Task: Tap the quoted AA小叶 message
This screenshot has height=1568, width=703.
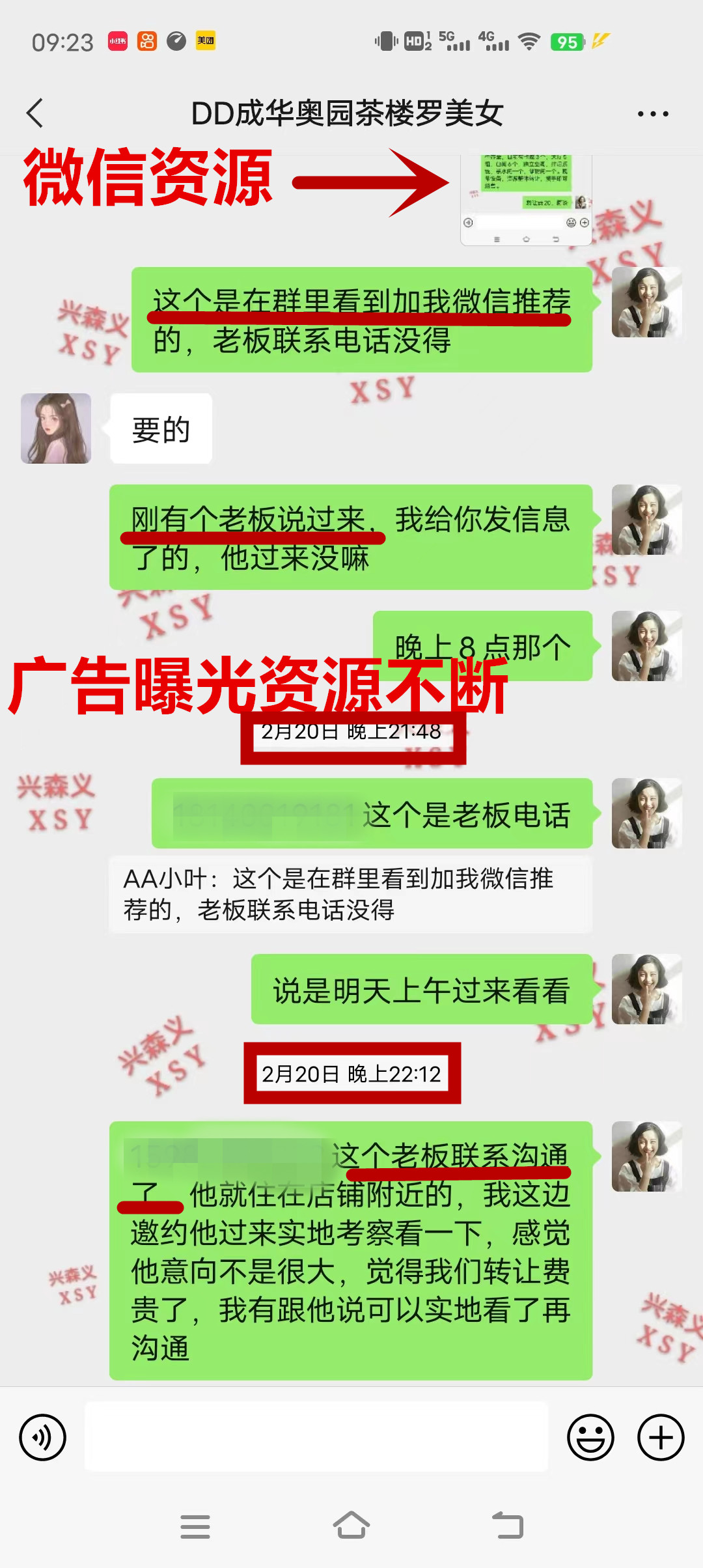Action: point(350,895)
